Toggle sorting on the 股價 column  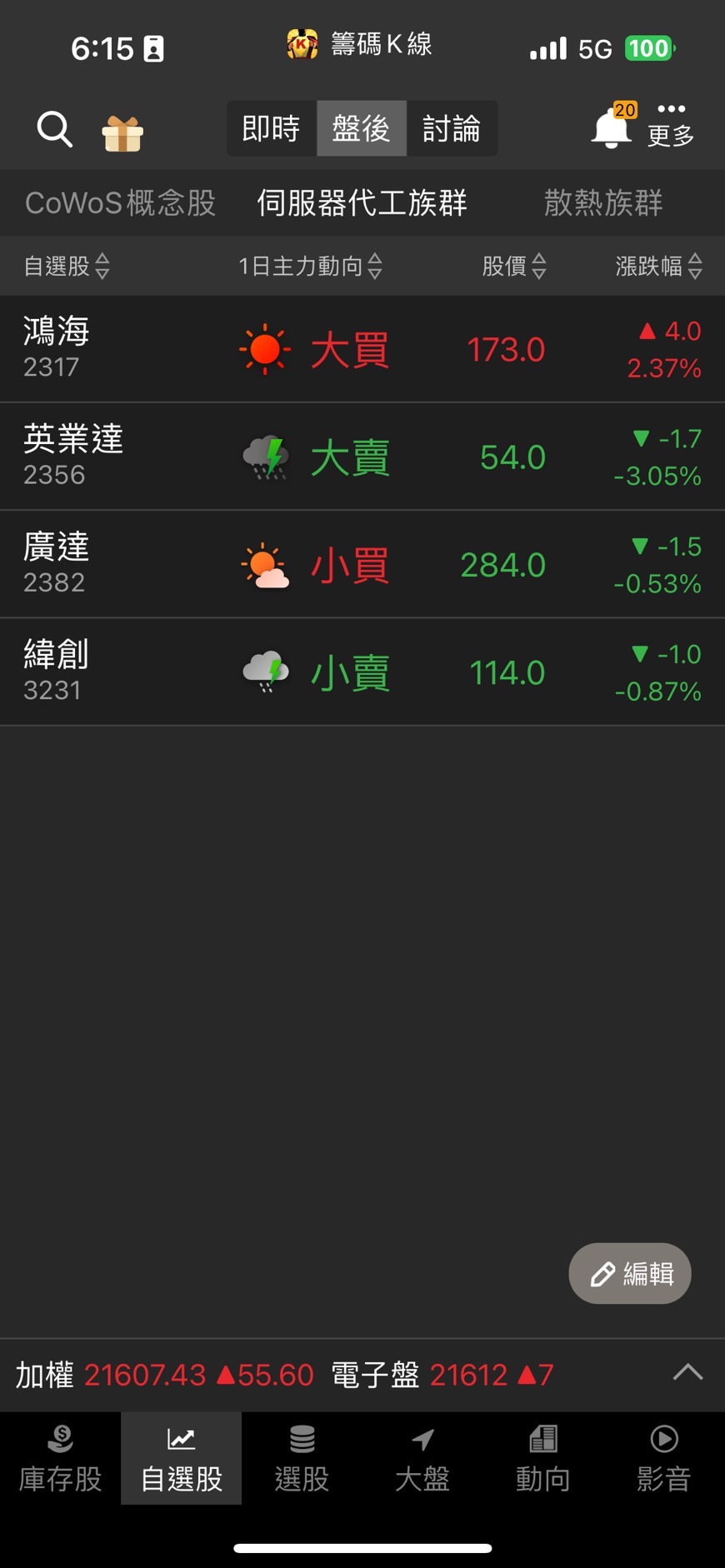point(515,266)
